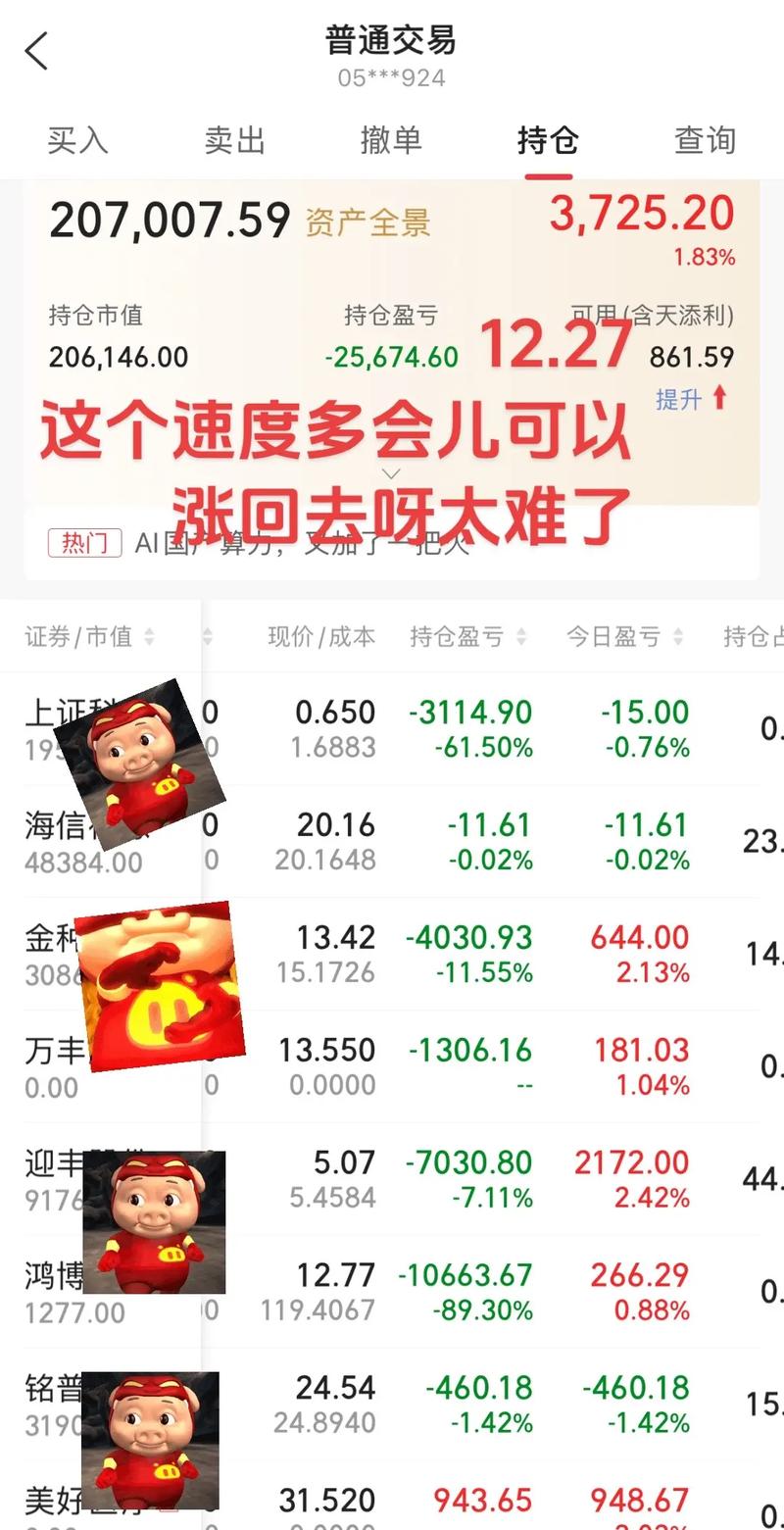Switch to the 卖出 tab
Screen dimensions: 784x1530
[x=235, y=140]
